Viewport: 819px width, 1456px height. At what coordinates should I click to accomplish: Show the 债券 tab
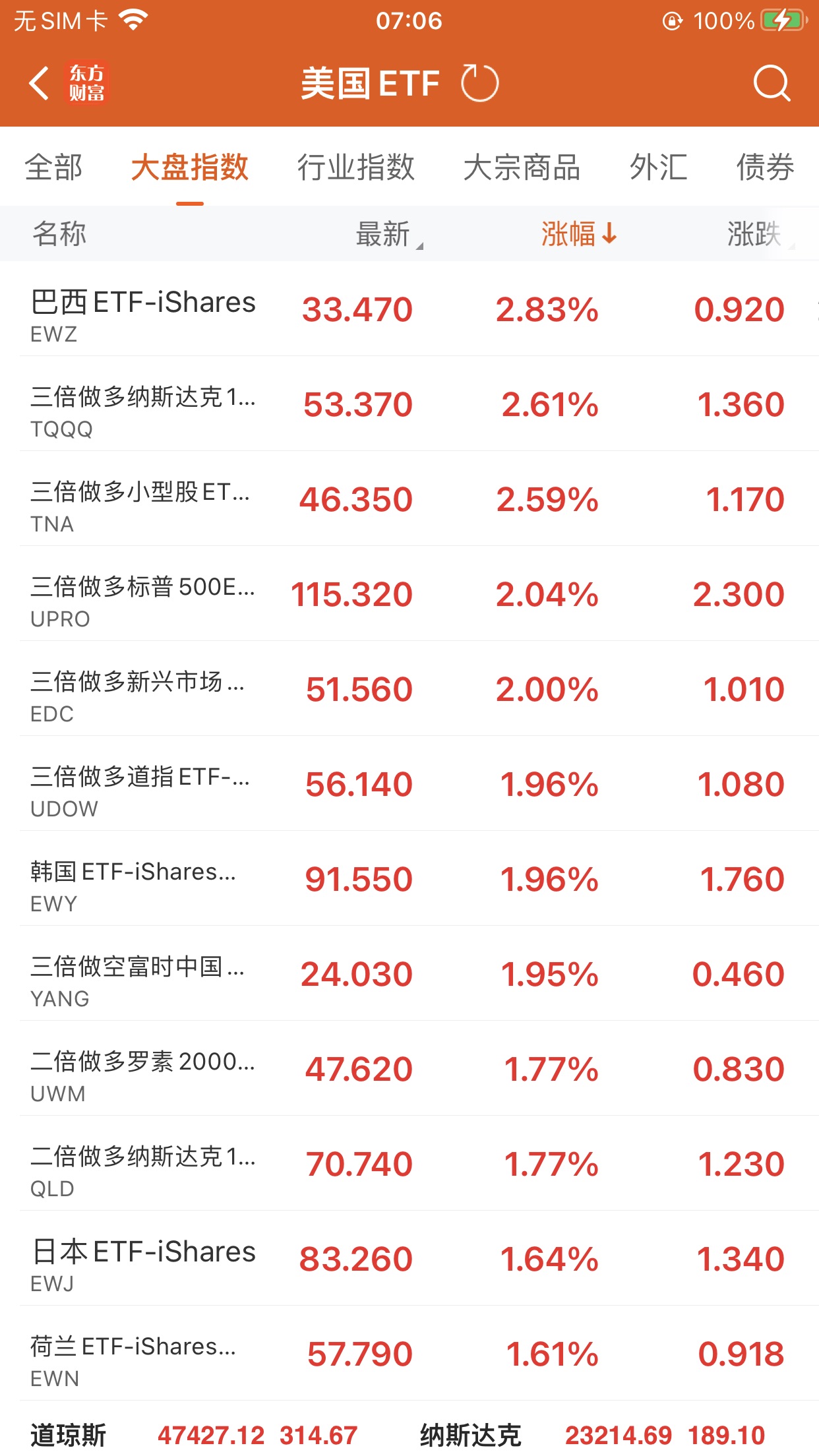[764, 167]
